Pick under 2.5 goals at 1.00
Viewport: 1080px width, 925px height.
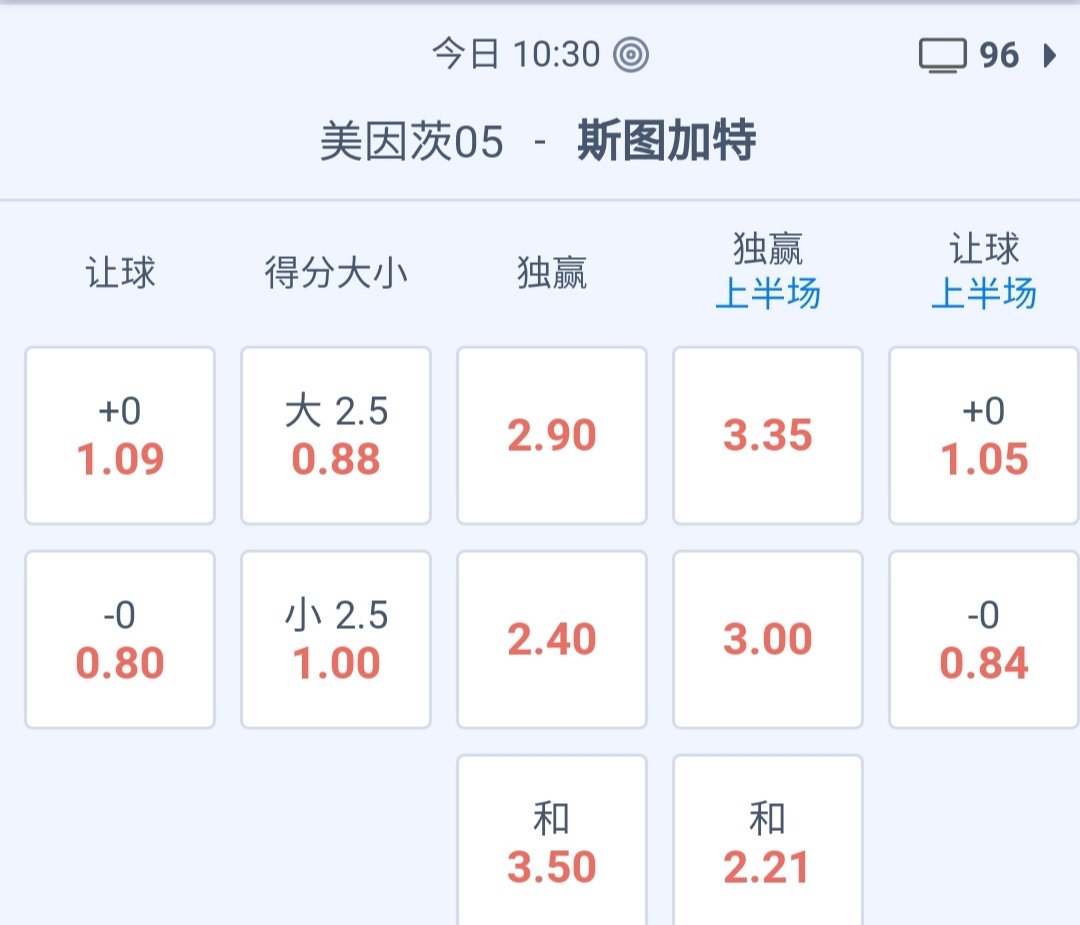coord(336,640)
